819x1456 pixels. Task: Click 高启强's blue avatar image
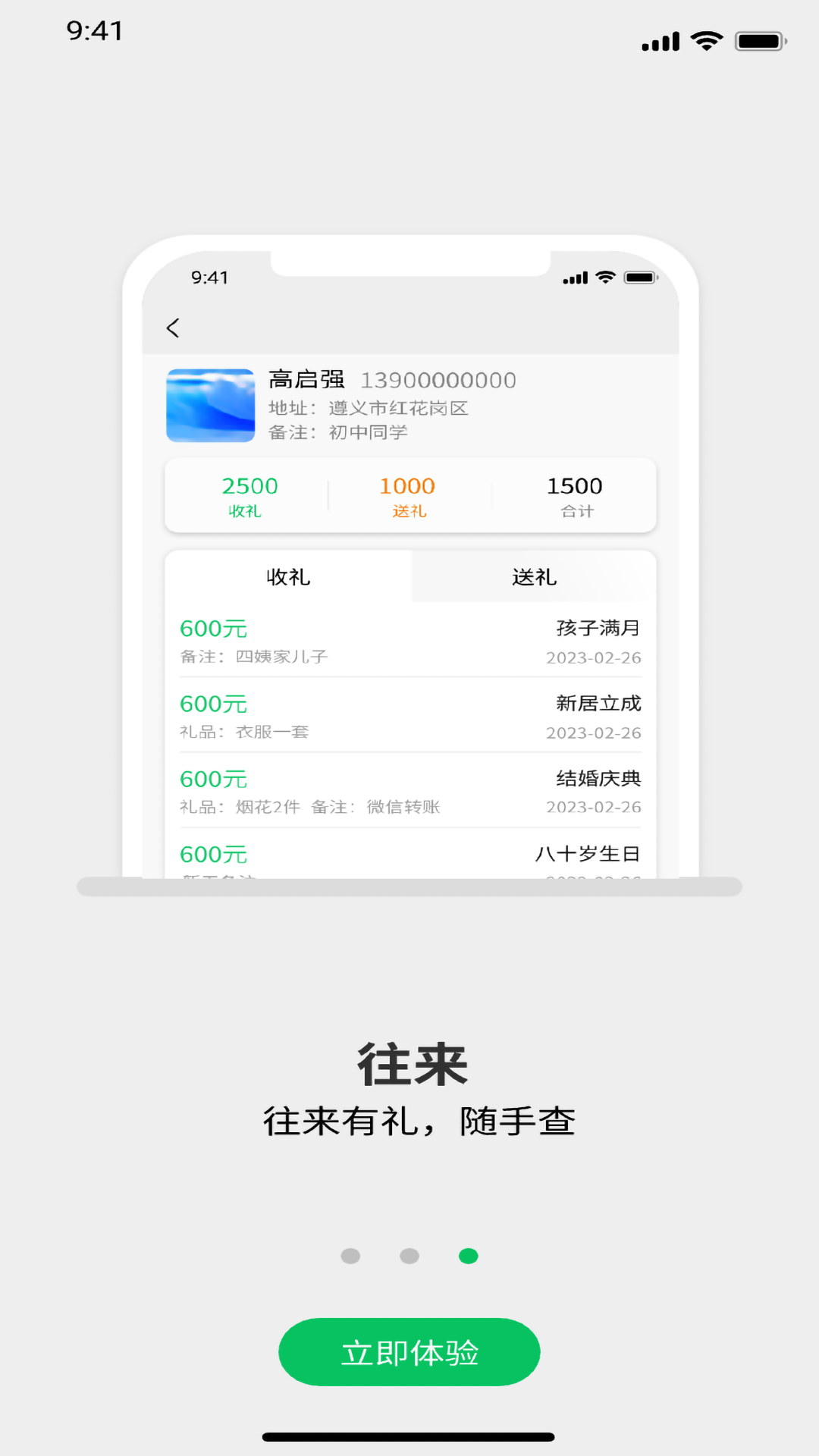210,406
